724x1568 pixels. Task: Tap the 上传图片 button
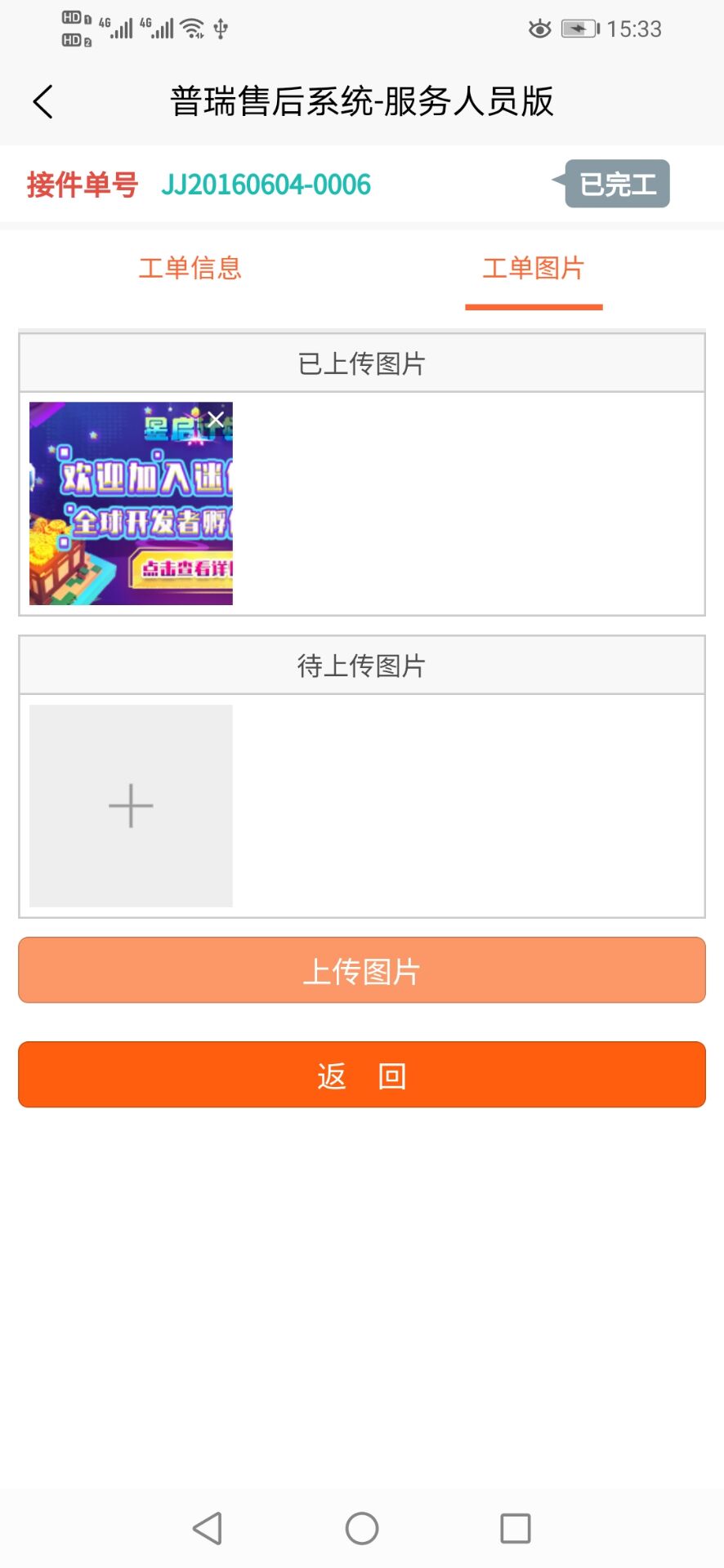coord(361,970)
